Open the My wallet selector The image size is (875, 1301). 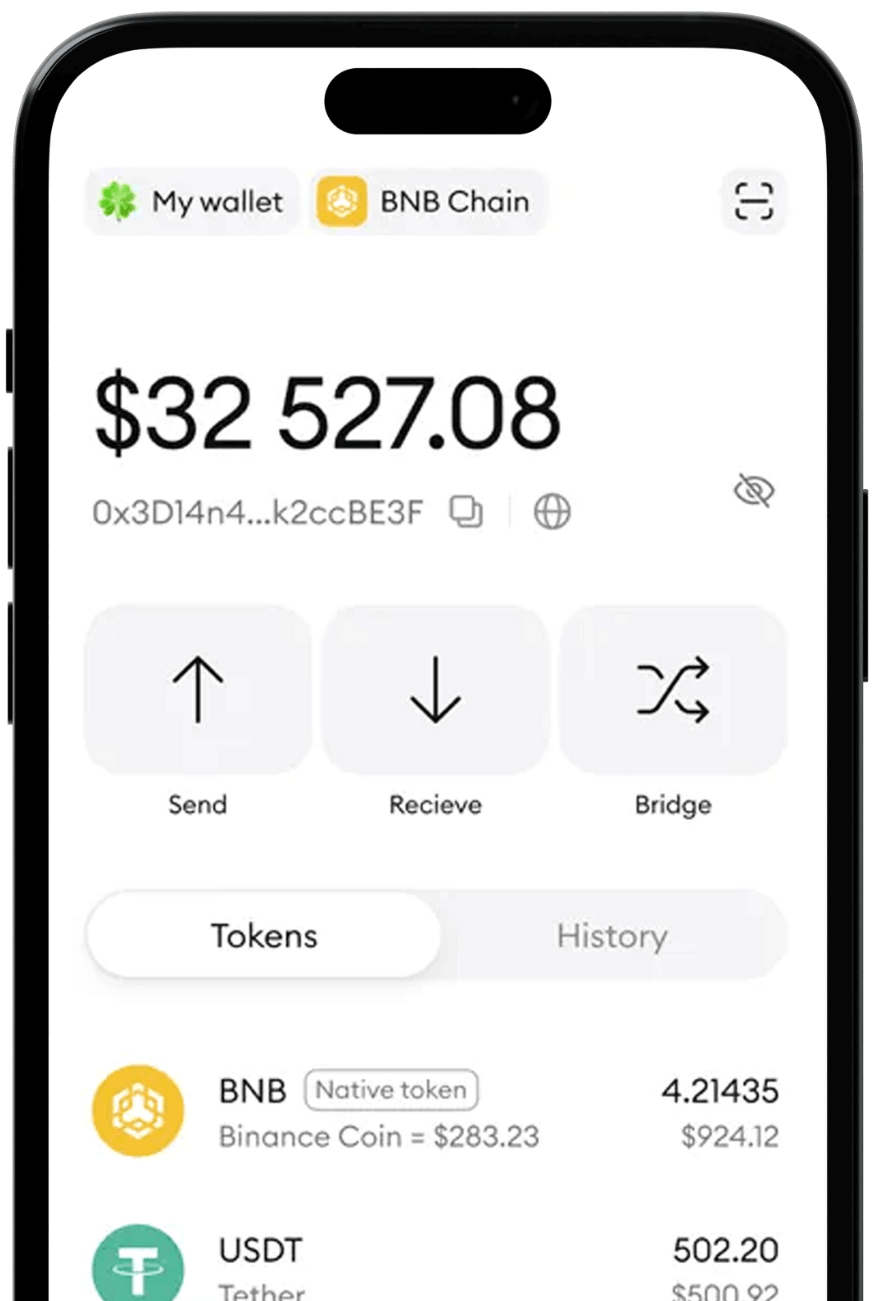pyautogui.click(x=190, y=201)
